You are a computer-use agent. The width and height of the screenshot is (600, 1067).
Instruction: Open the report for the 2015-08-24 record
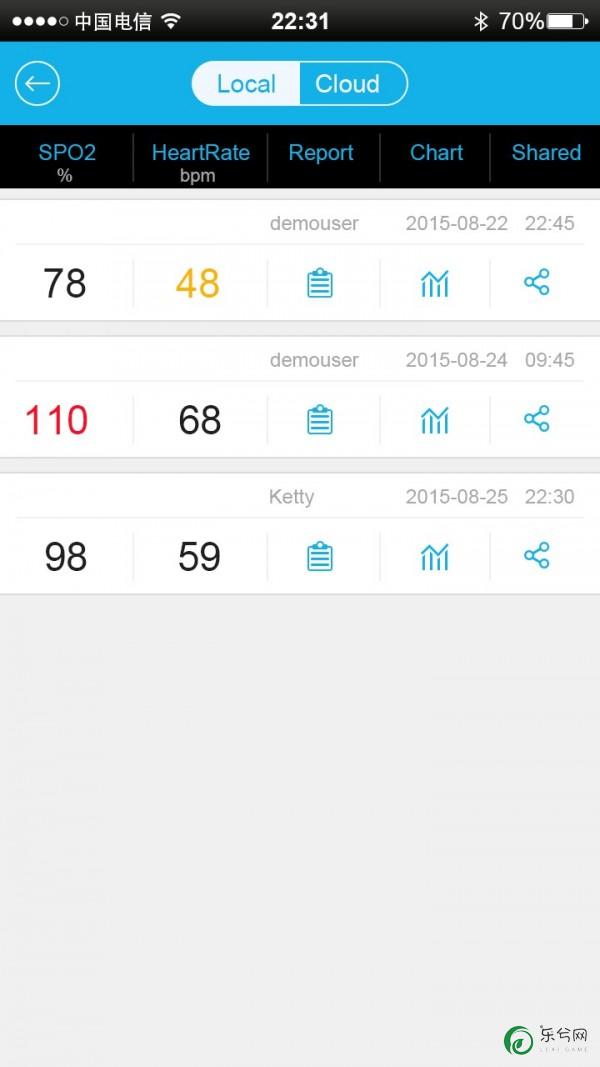click(x=320, y=420)
